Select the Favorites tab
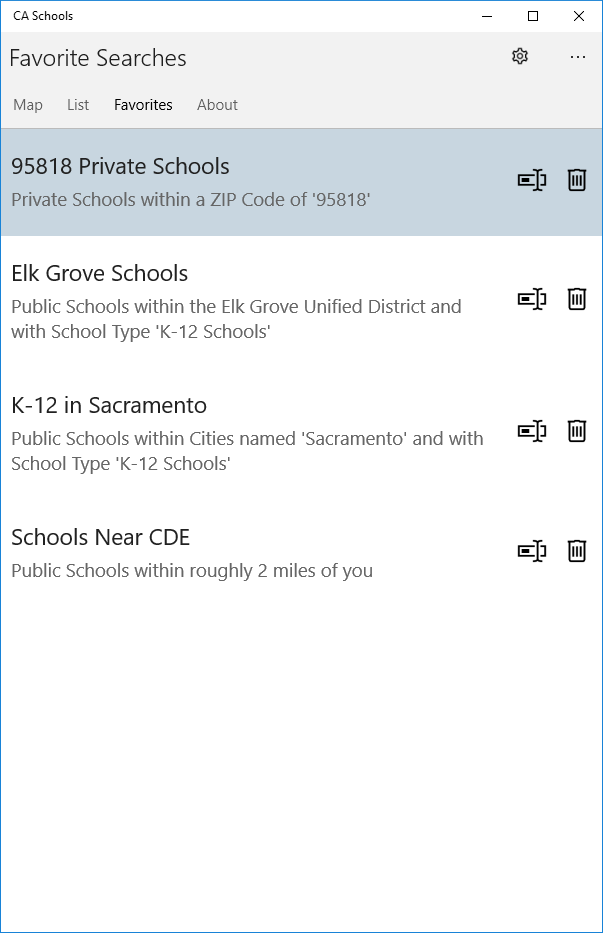The height and width of the screenshot is (933, 603). coord(143,105)
